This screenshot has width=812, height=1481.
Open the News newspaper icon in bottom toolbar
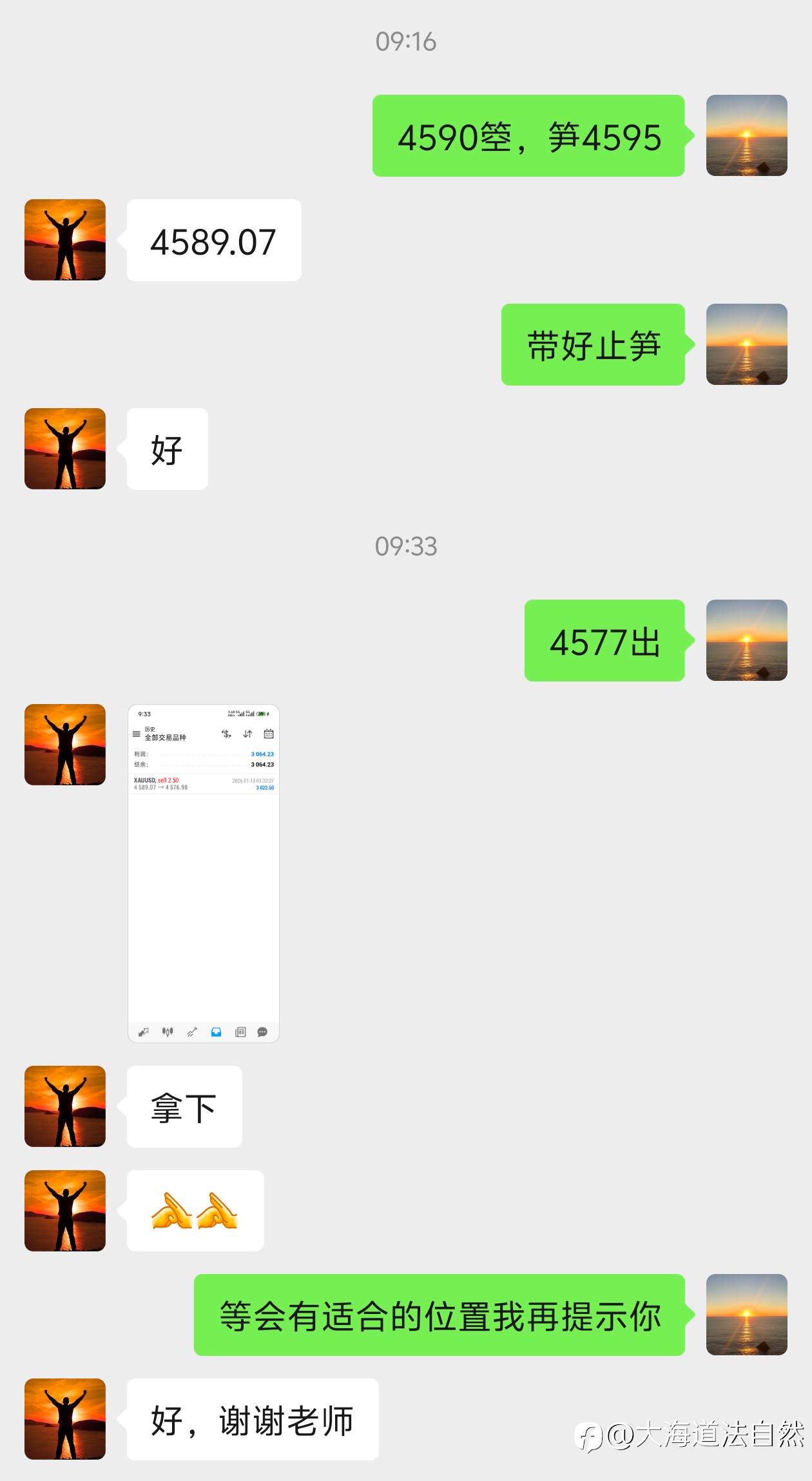click(x=240, y=1032)
